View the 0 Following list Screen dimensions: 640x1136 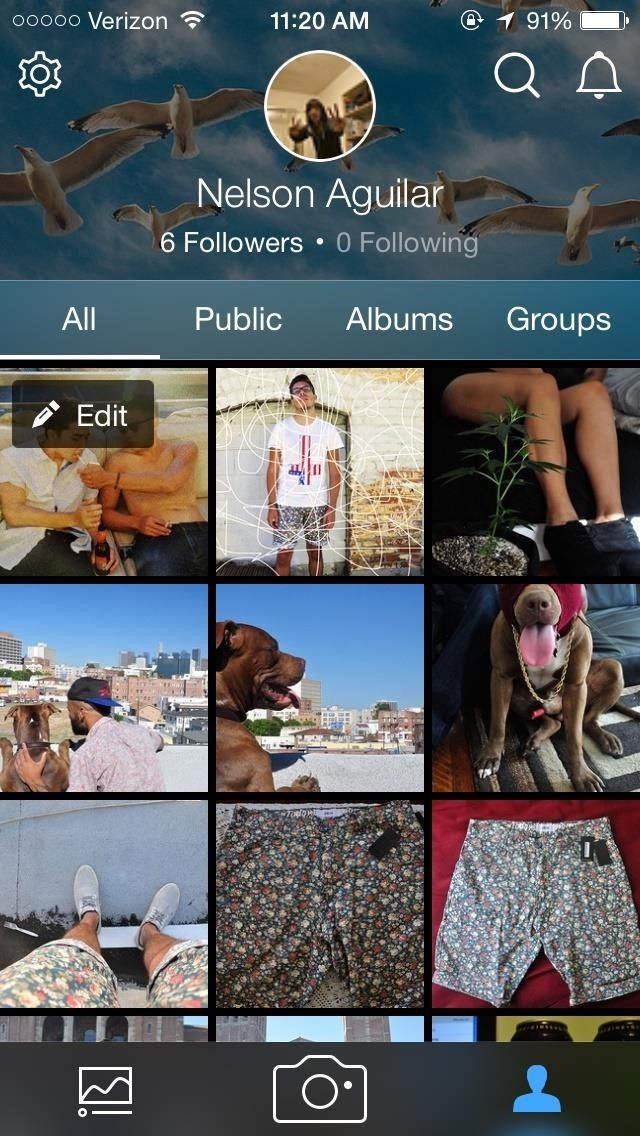pyautogui.click(x=407, y=243)
